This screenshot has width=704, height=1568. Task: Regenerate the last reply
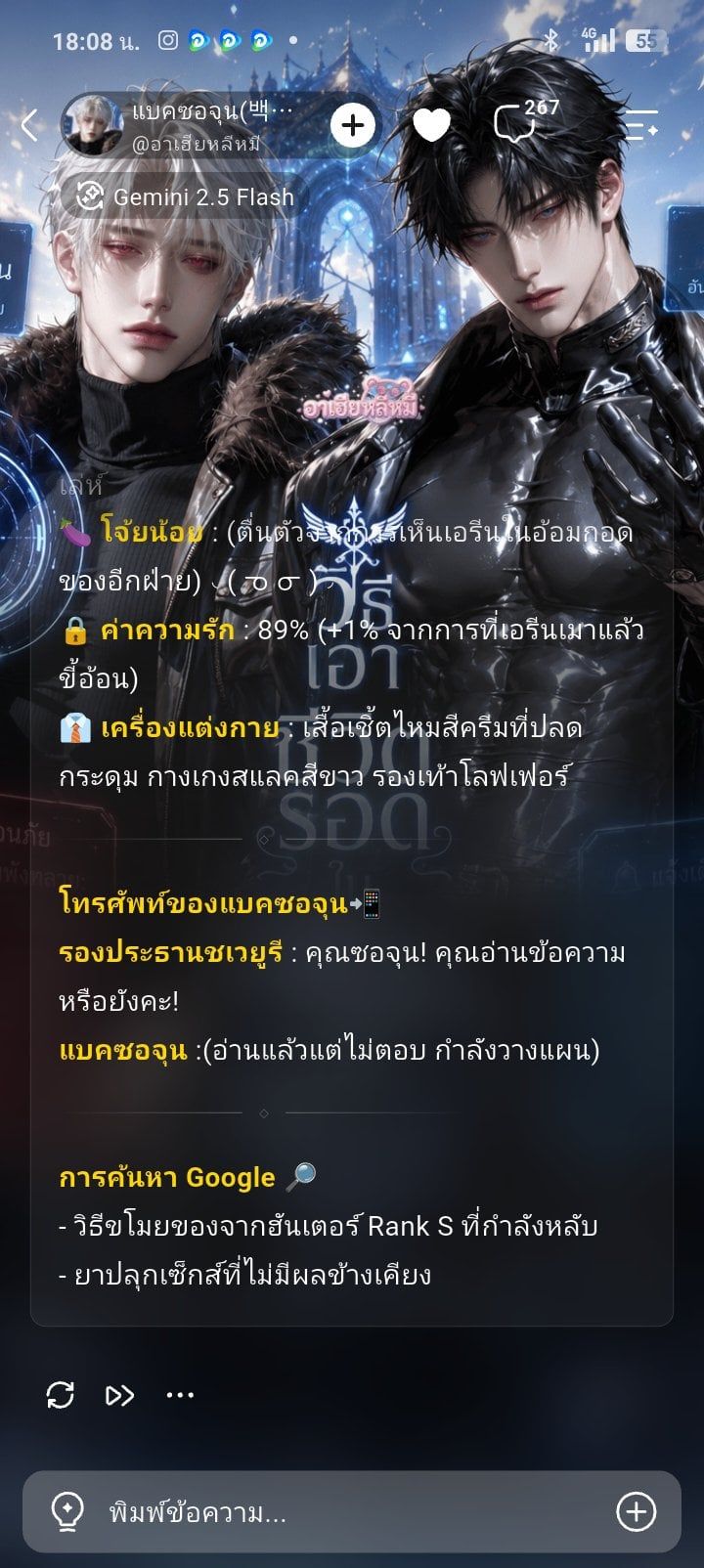[61, 1395]
